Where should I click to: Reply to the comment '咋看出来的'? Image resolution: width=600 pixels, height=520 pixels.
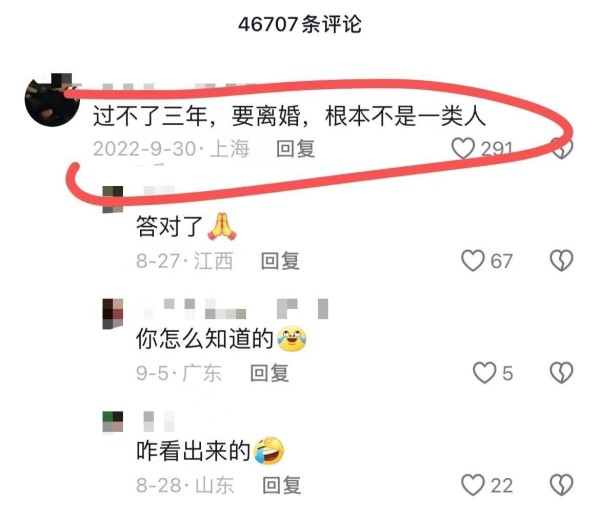[281, 485]
